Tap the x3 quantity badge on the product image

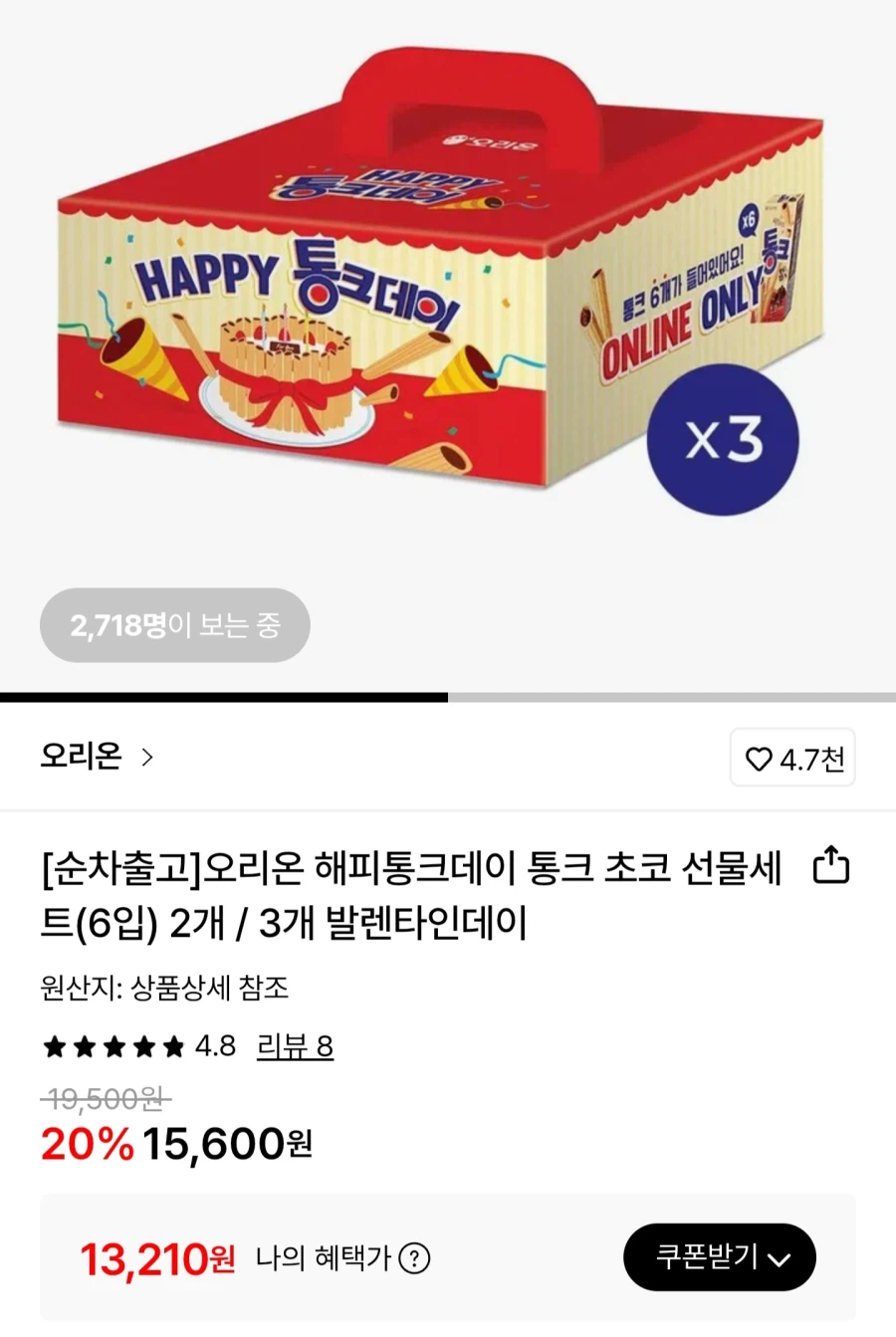[x=726, y=439]
